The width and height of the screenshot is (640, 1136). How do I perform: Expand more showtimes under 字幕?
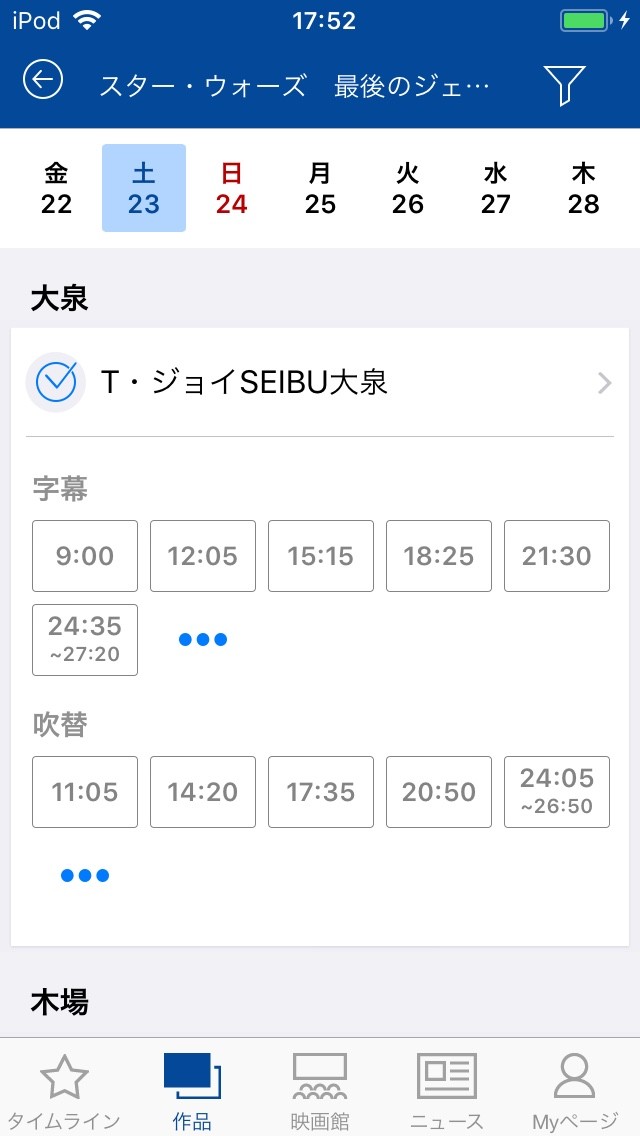click(203, 640)
